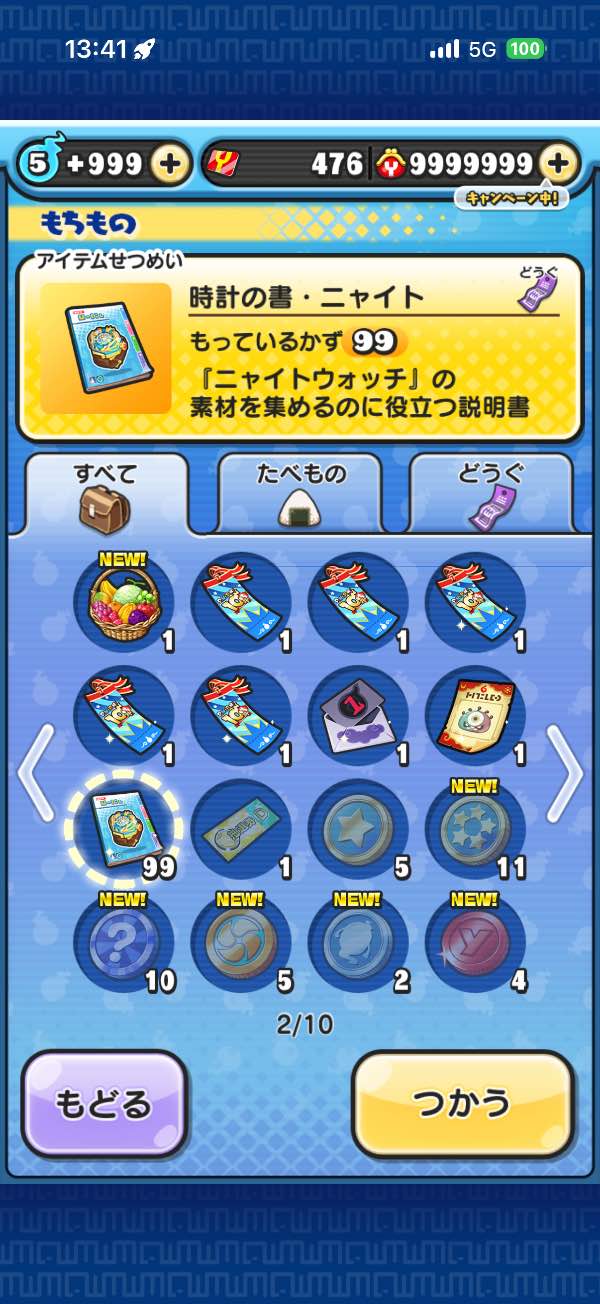Select the orange swirl coin with quantity 5

[x=241, y=943]
